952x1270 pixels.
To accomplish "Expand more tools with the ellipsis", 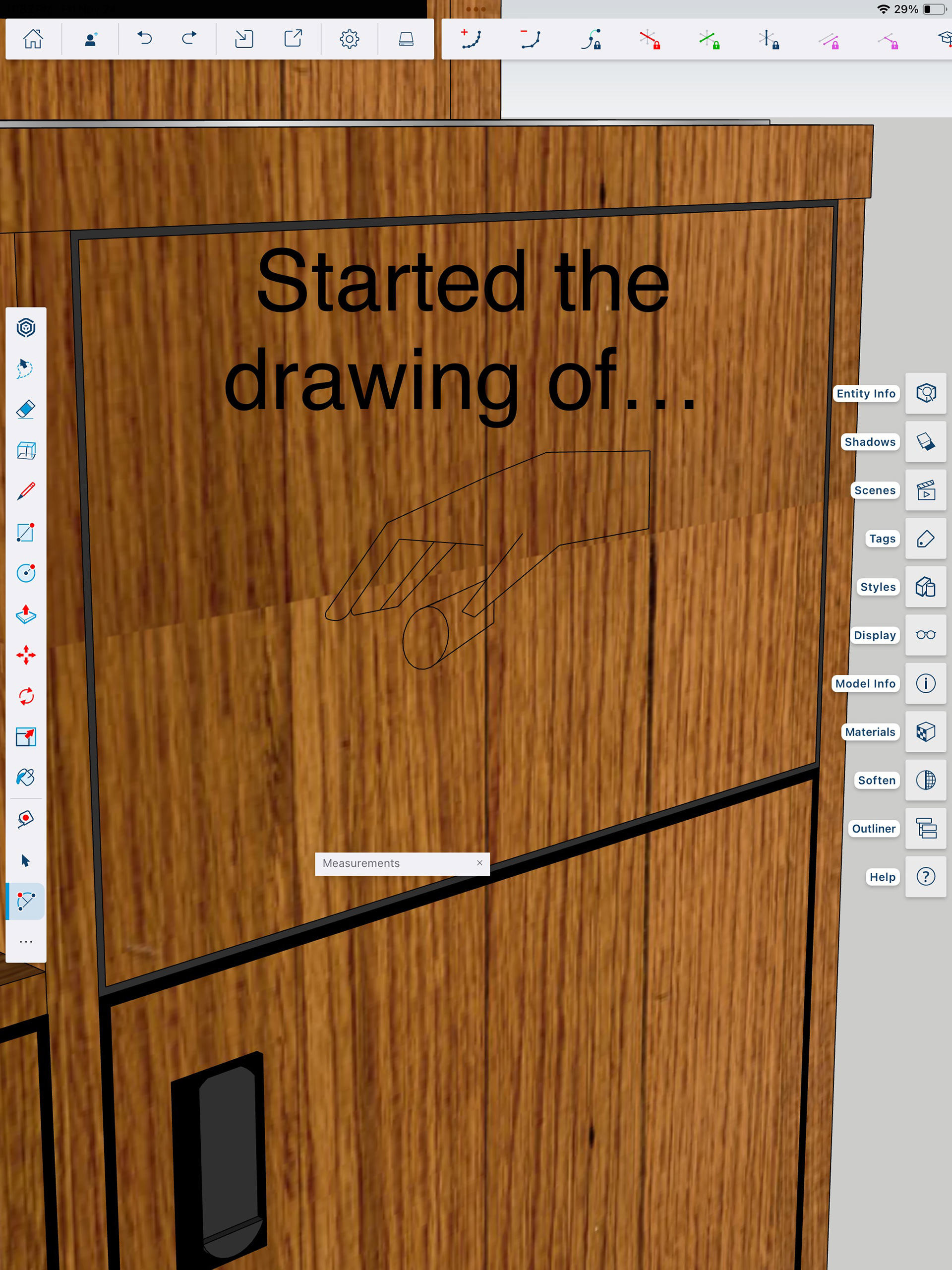I will click(26, 942).
